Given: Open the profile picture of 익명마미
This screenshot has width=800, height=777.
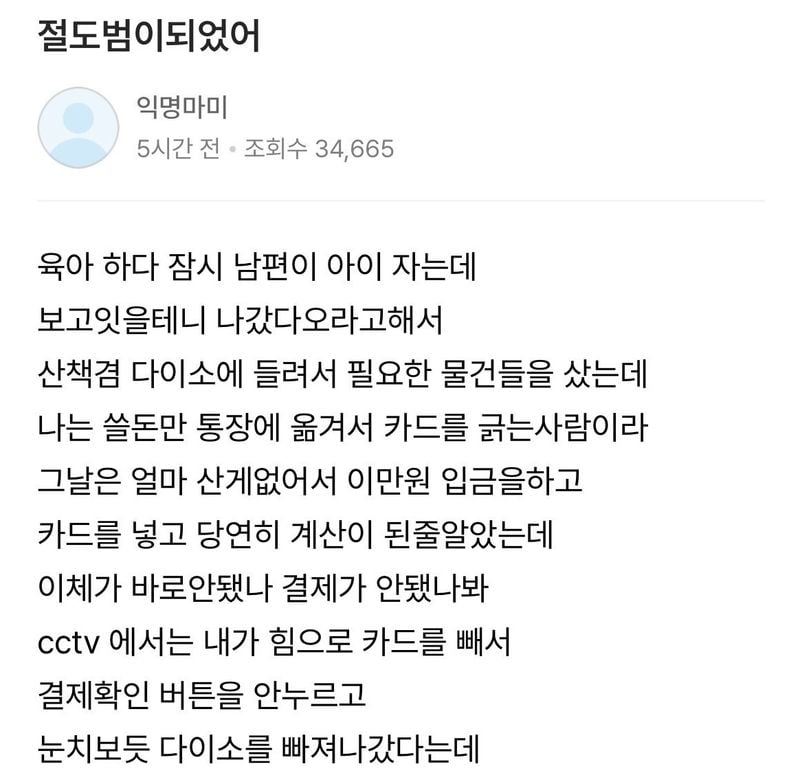Looking at the screenshot, I should [x=78, y=127].
